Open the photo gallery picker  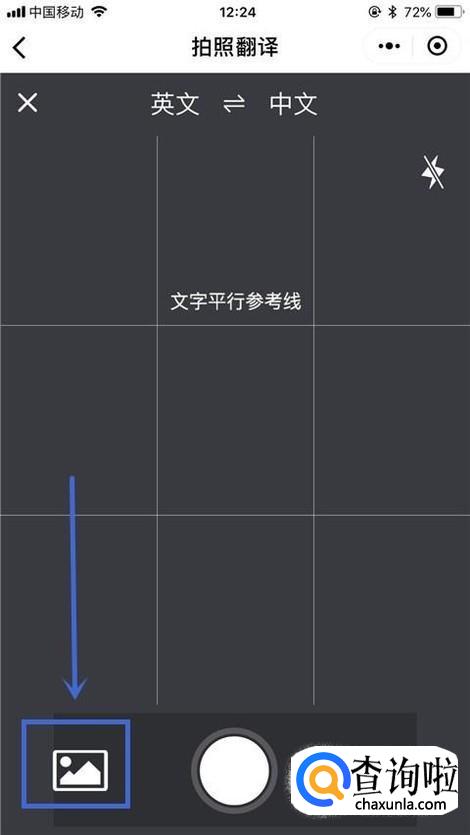coord(80,770)
